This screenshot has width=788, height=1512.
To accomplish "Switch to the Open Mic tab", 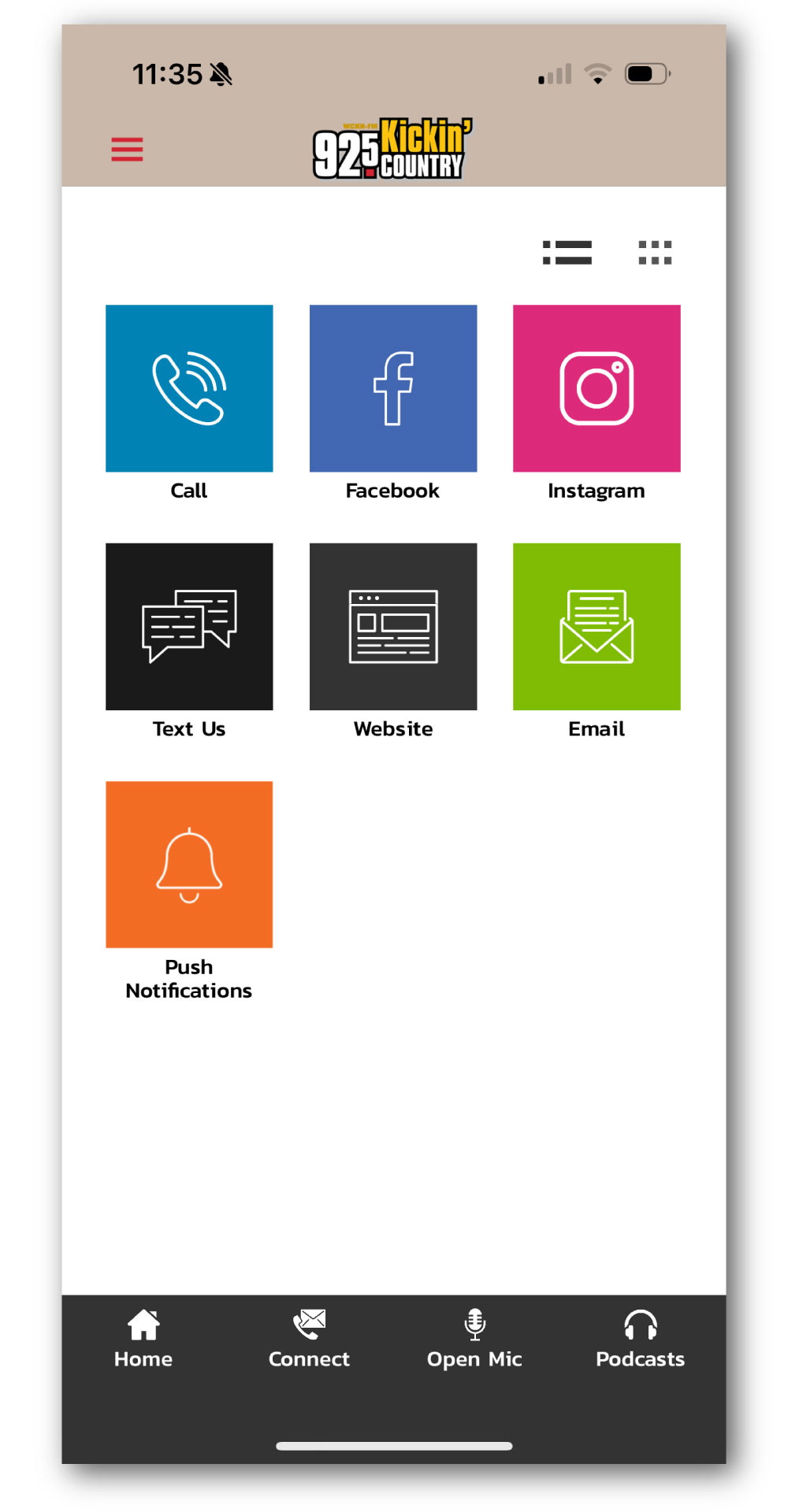I will [x=474, y=1339].
